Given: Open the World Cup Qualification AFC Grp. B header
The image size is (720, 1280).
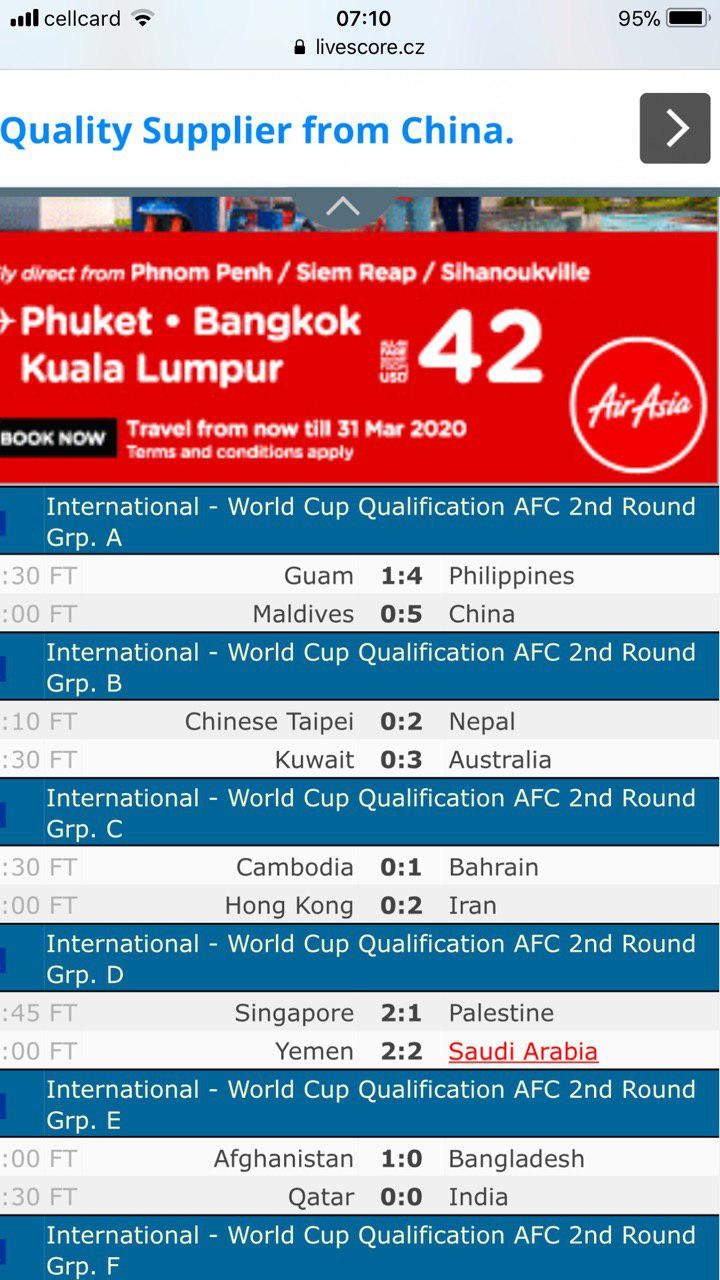Looking at the screenshot, I should click(370, 667).
